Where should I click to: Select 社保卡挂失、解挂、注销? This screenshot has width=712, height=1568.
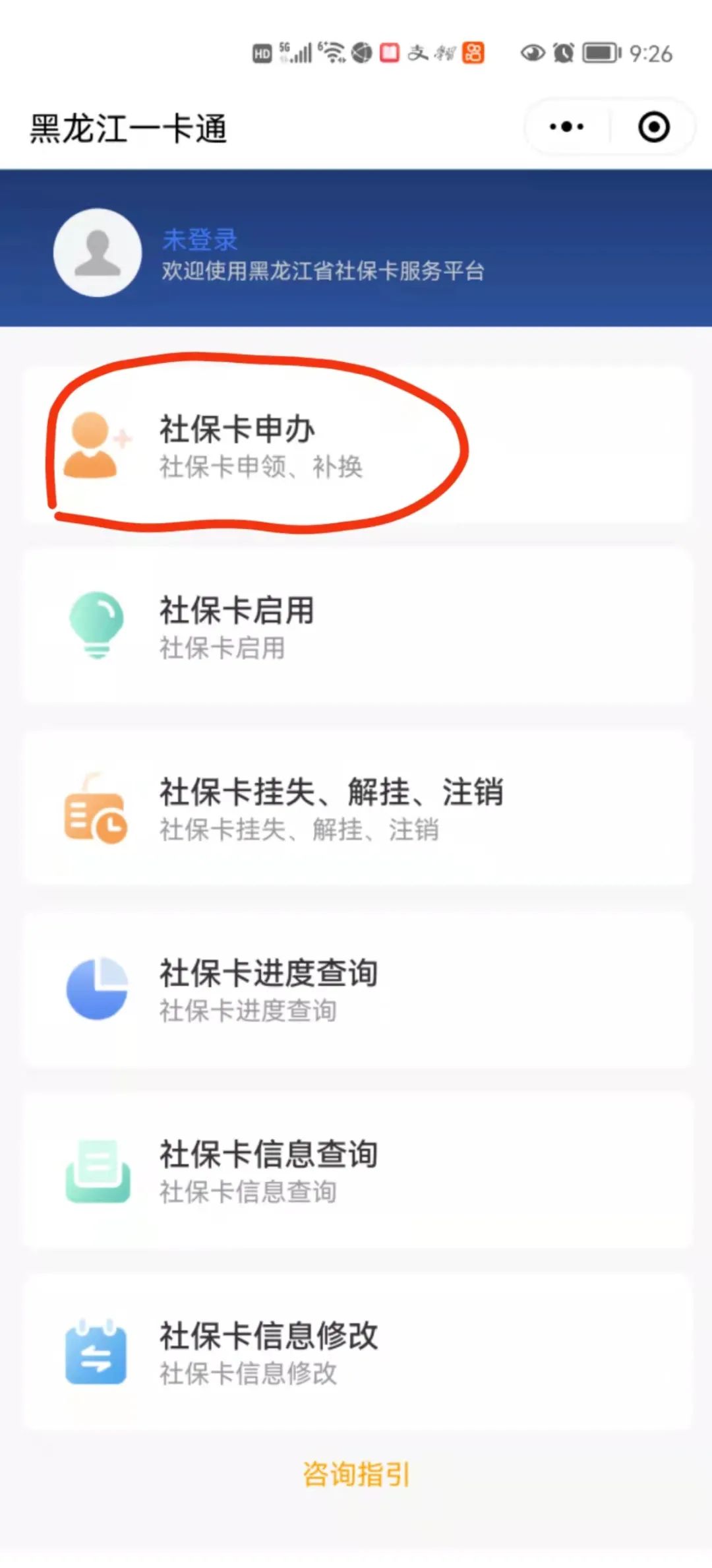tap(356, 808)
